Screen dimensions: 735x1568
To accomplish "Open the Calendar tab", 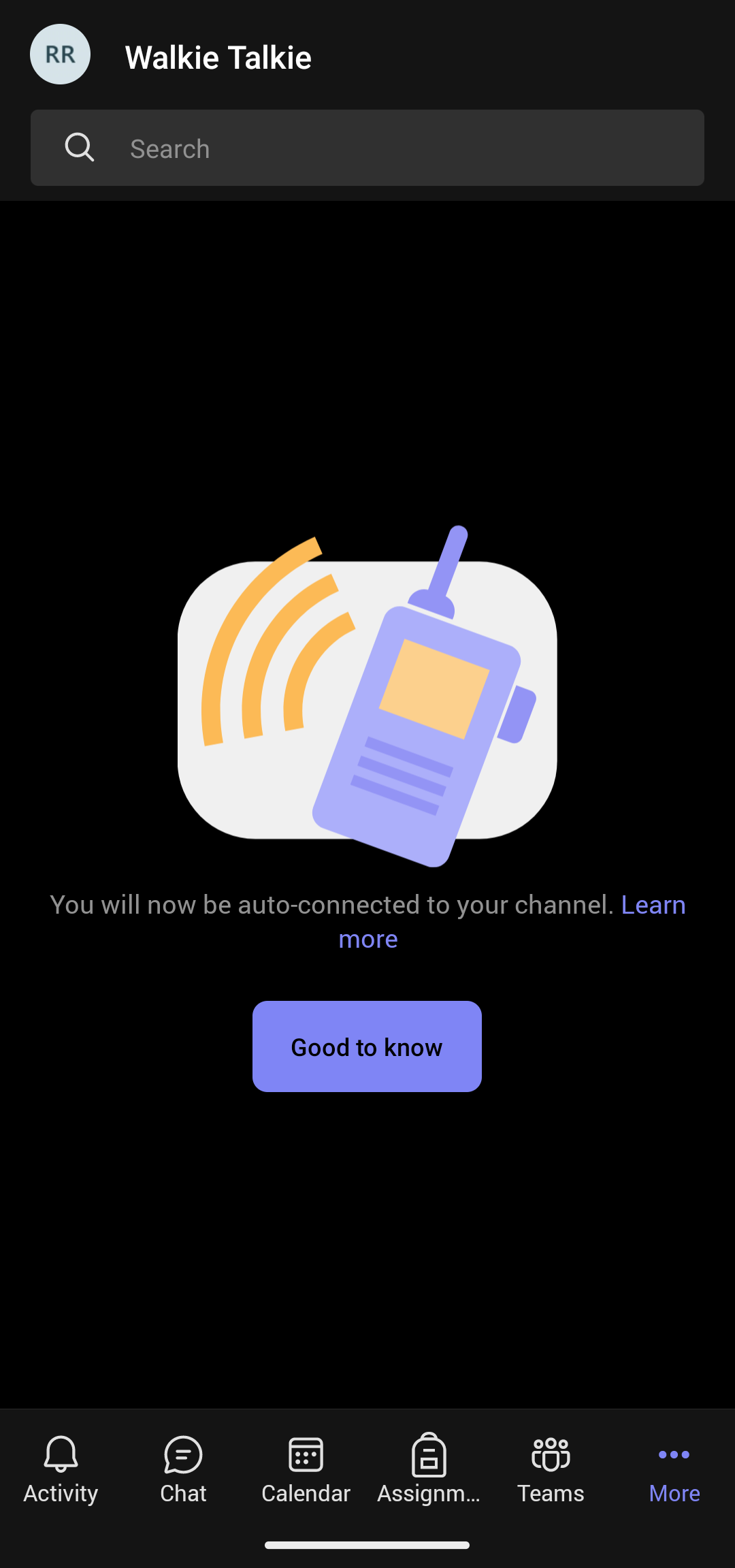I will click(x=306, y=1469).
